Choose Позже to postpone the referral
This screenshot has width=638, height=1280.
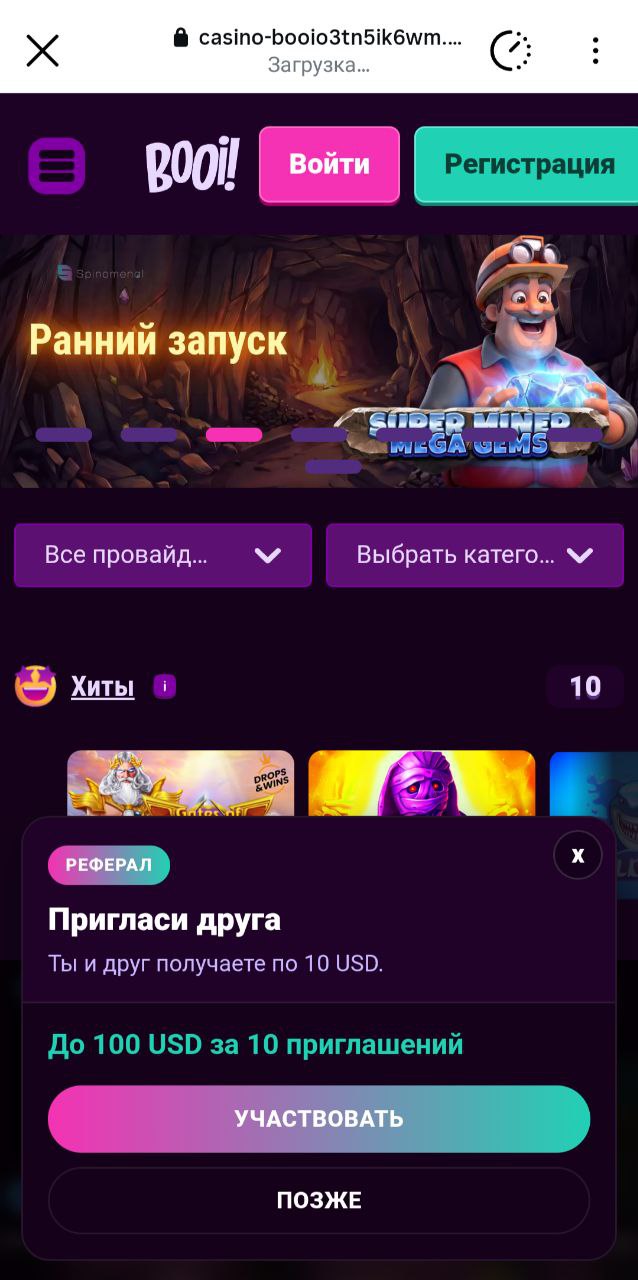(x=319, y=1200)
